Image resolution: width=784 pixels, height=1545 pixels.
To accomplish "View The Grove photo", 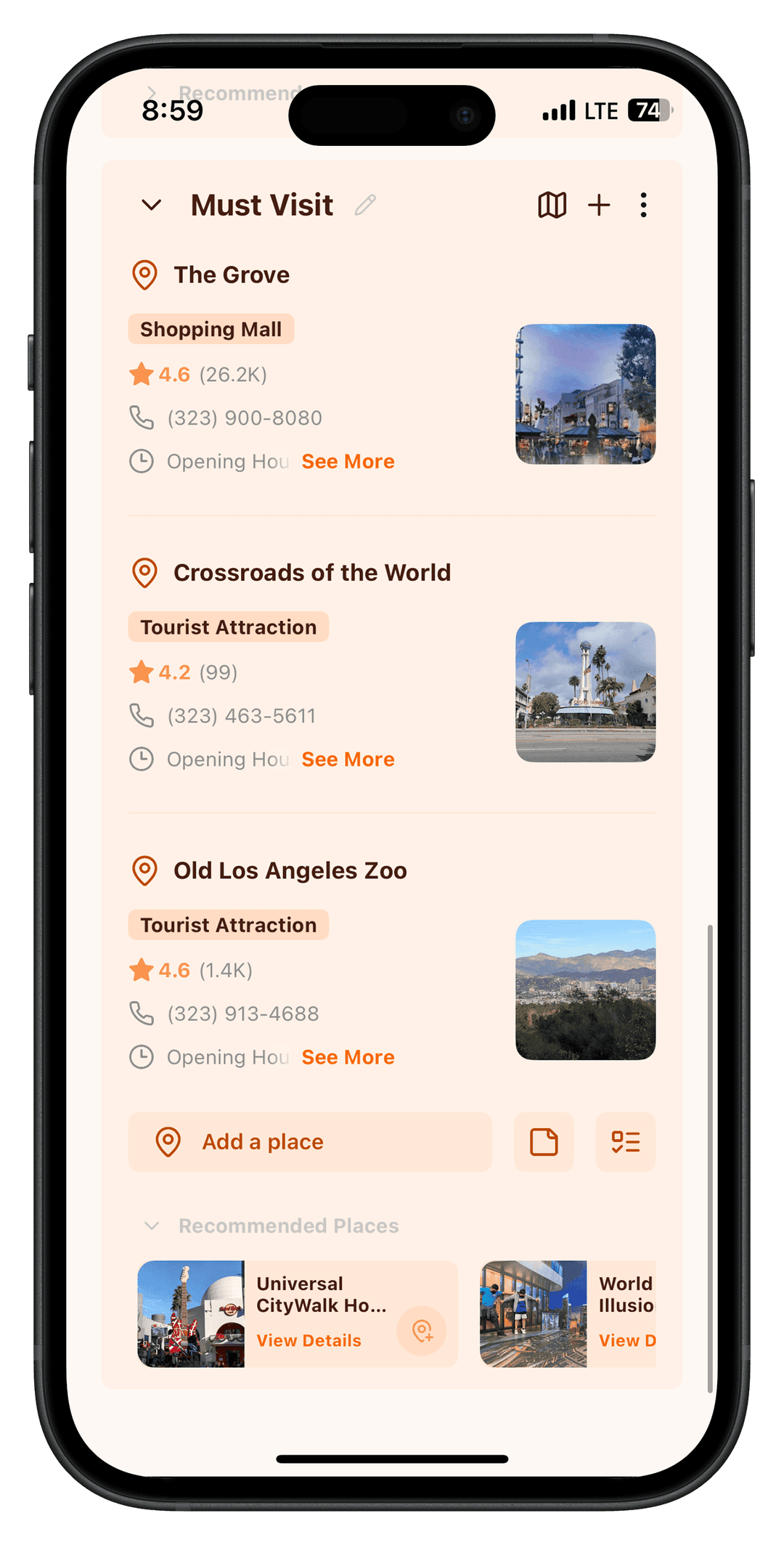I will tap(585, 394).
